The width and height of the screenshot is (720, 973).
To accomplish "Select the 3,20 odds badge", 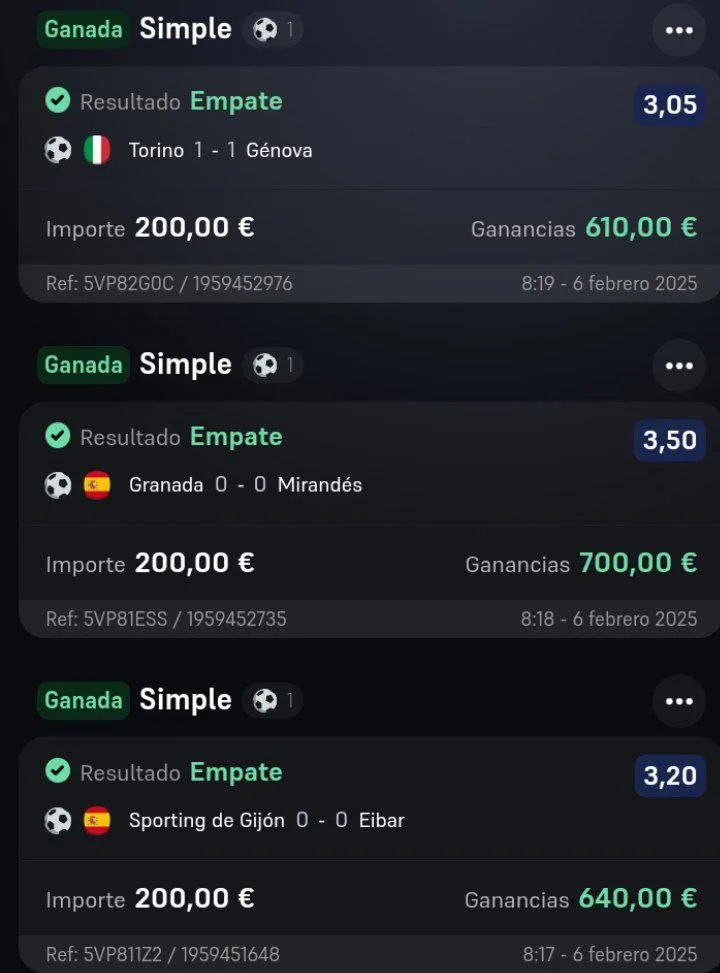I will (669, 776).
